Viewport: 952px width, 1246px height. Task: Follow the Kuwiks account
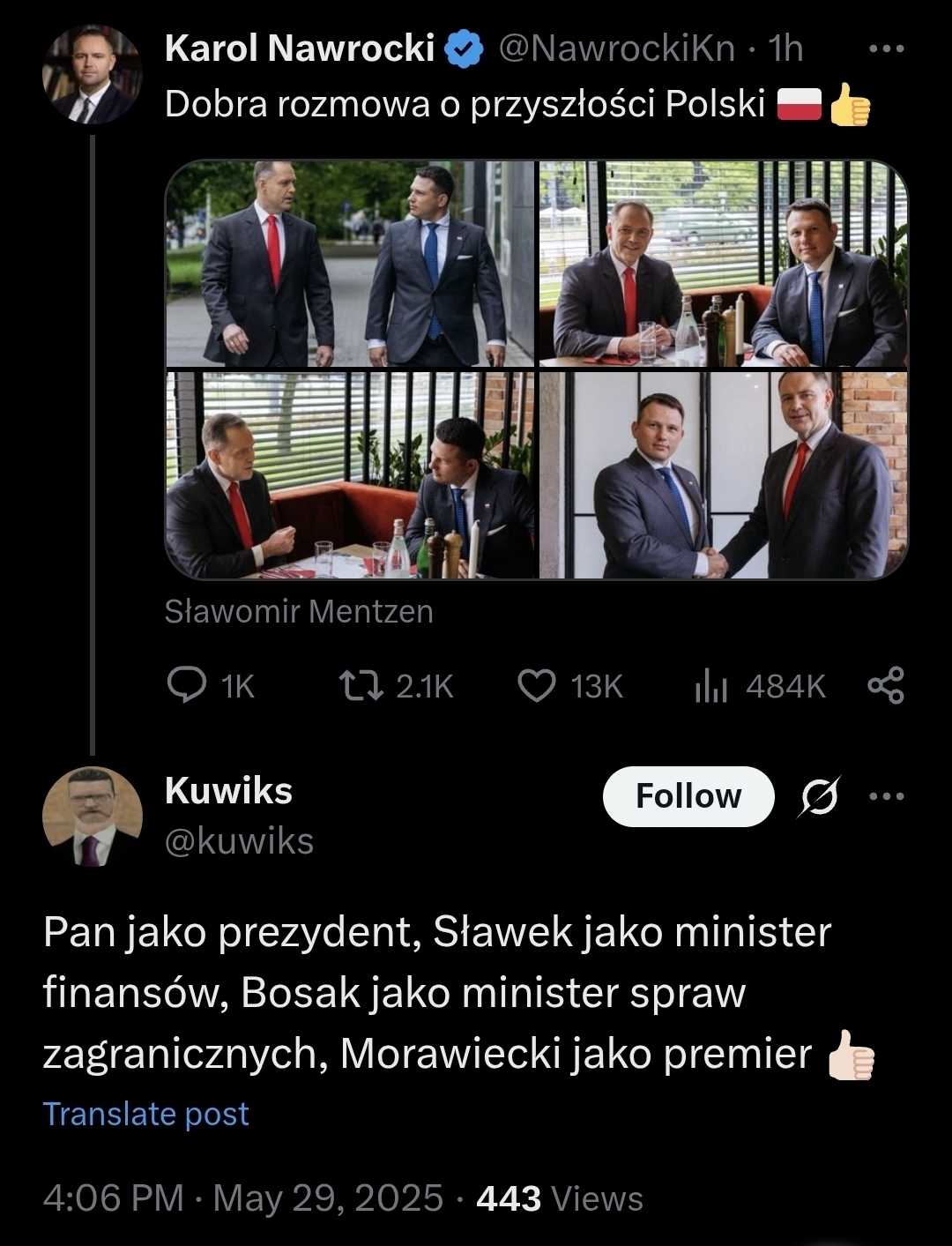(688, 796)
